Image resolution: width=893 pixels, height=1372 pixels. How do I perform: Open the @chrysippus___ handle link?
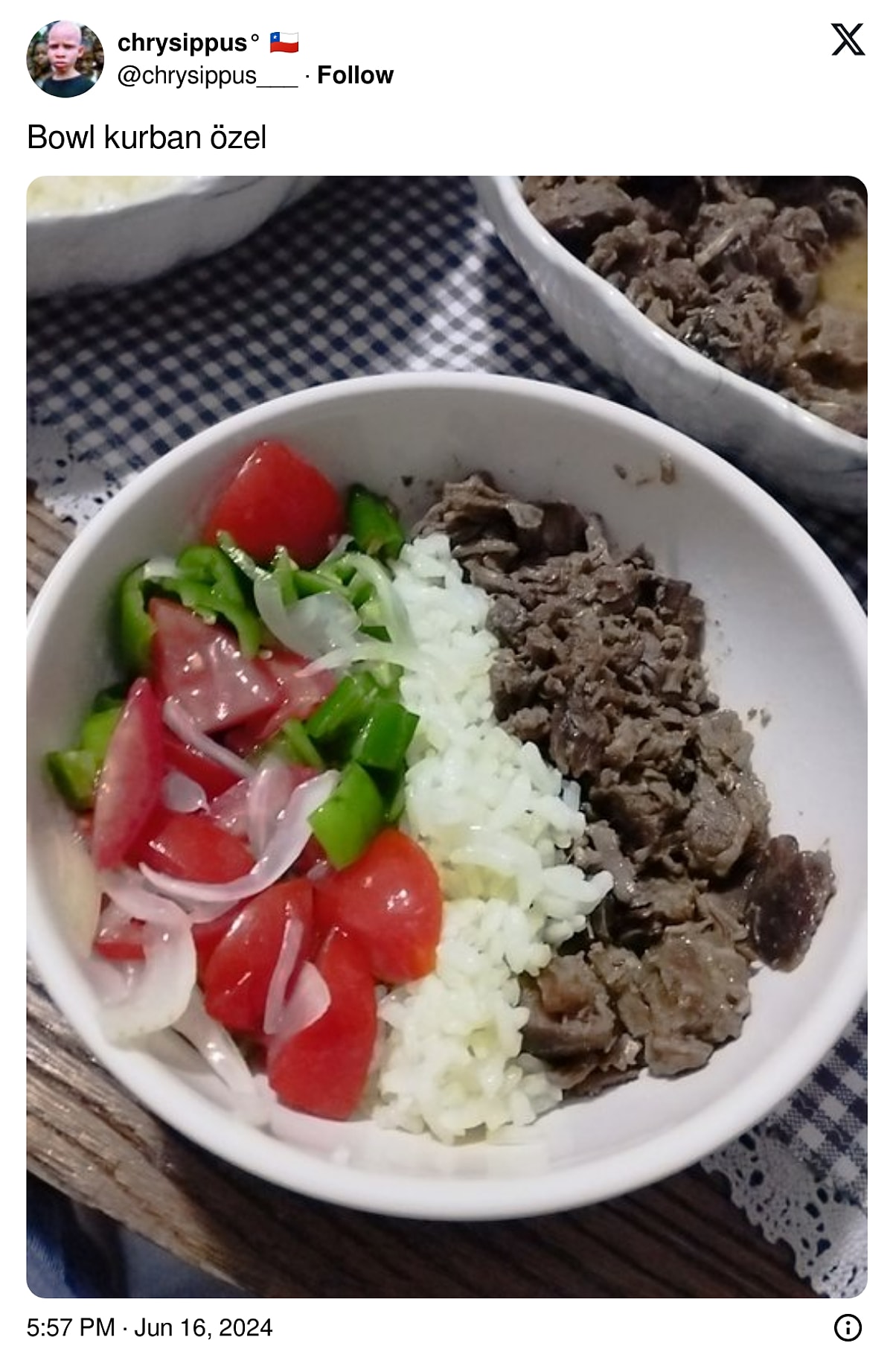(x=208, y=75)
